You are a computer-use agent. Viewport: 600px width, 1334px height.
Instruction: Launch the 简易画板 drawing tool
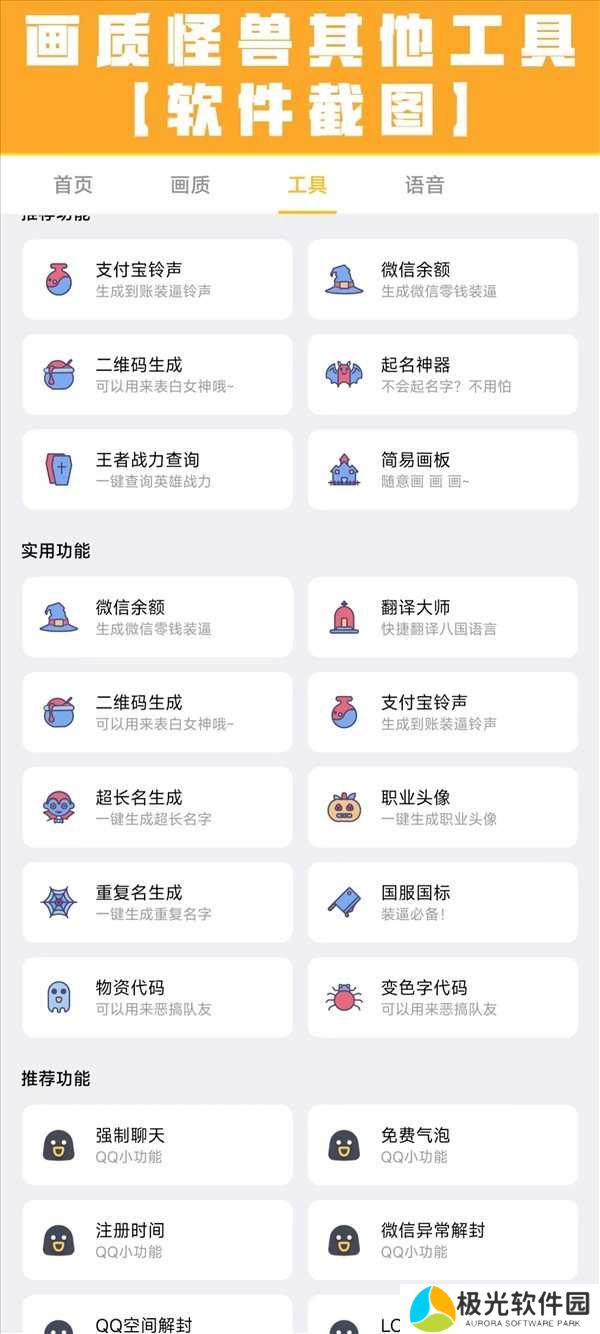coord(442,469)
